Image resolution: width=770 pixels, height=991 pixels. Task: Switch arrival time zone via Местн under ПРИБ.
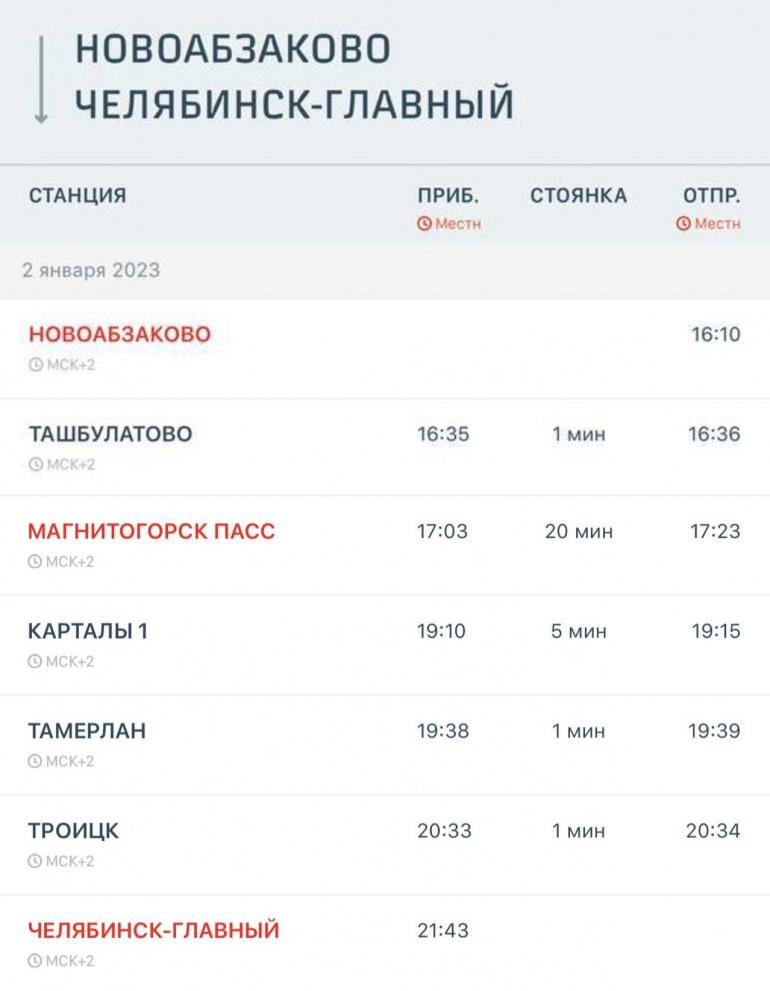[449, 224]
